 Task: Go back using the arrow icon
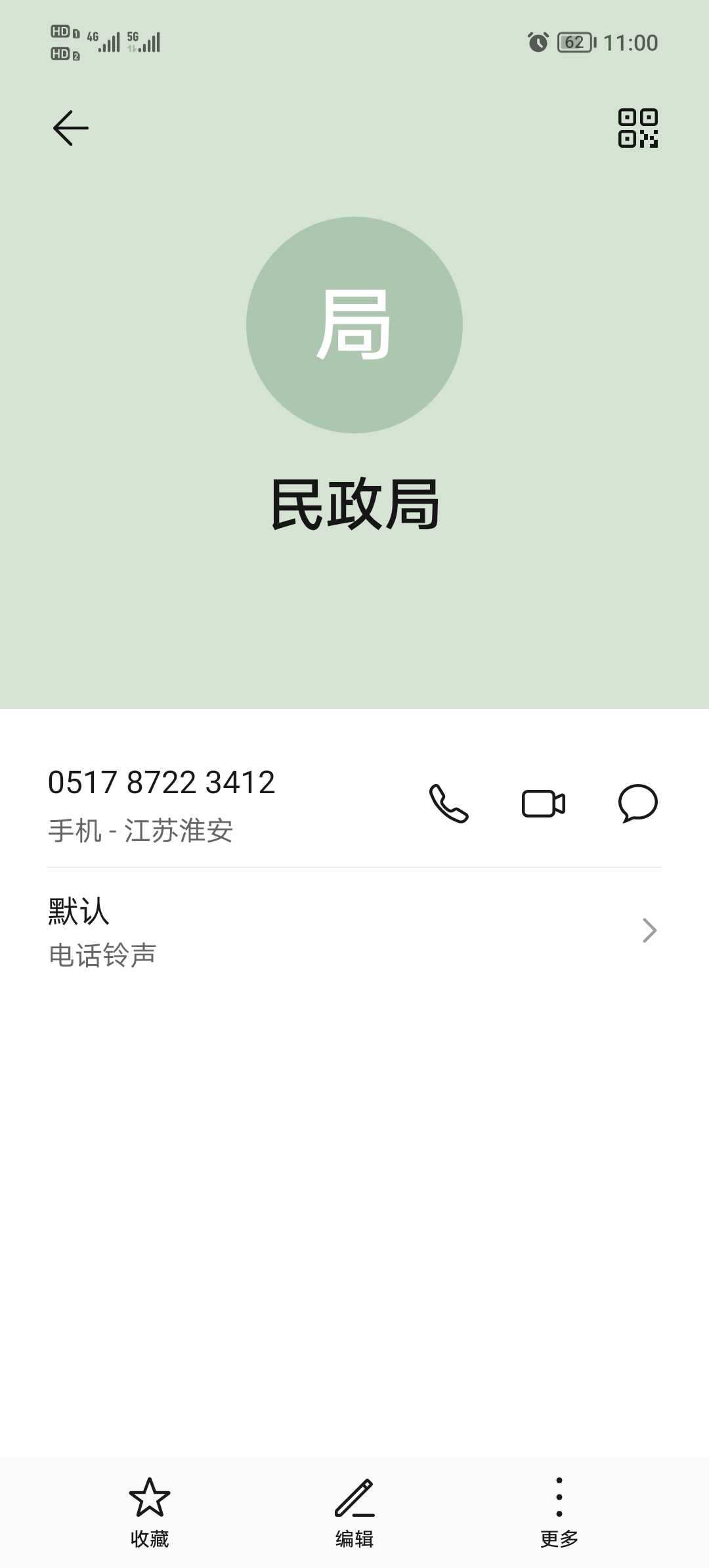[71, 127]
